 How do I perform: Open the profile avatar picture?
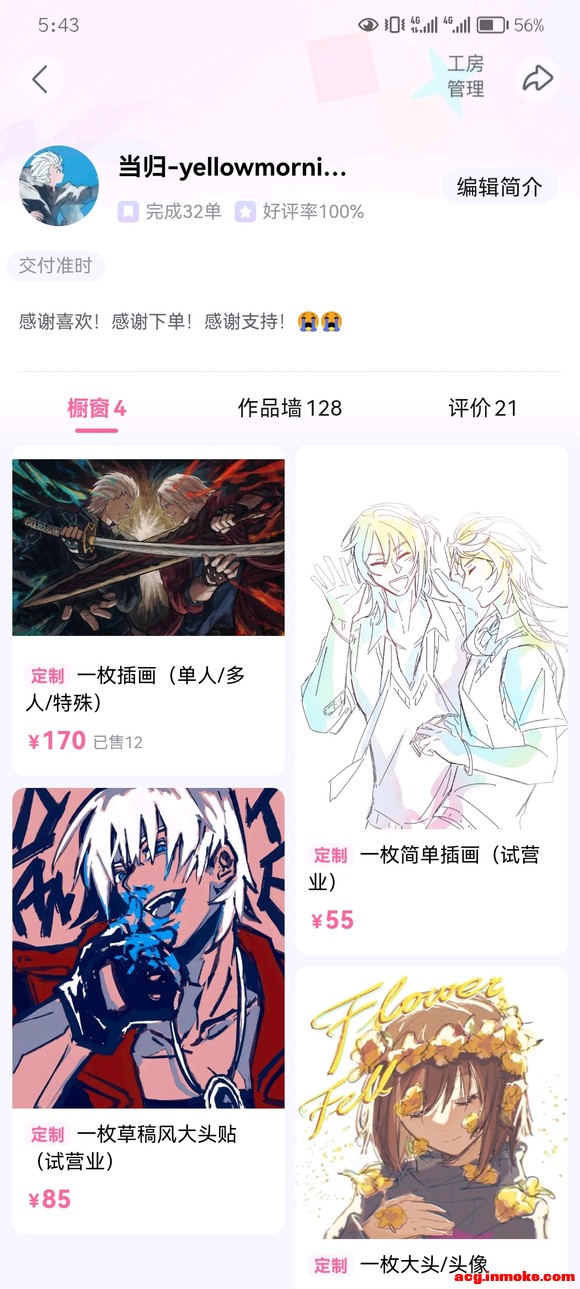point(59,186)
